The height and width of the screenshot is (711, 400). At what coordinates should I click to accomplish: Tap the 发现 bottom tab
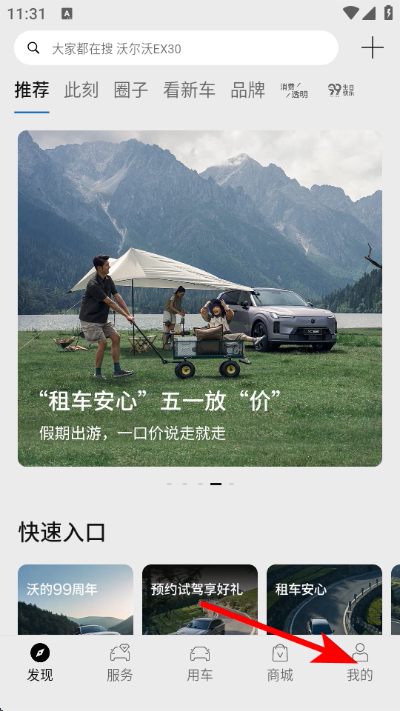pos(40,663)
